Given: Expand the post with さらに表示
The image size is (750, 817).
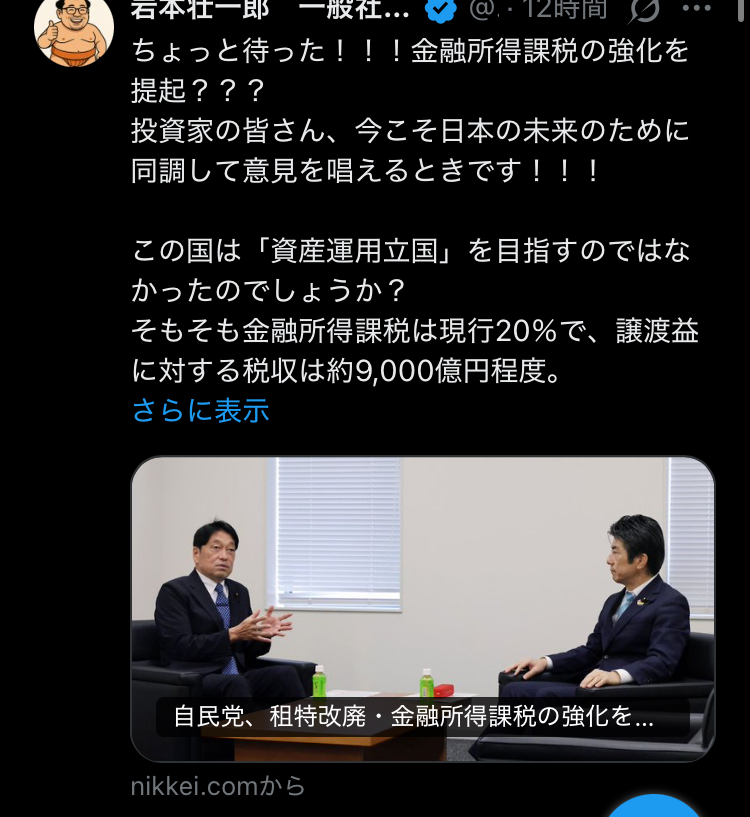Looking at the screenshot, I should pyautogui.click(x=200, y=410).
